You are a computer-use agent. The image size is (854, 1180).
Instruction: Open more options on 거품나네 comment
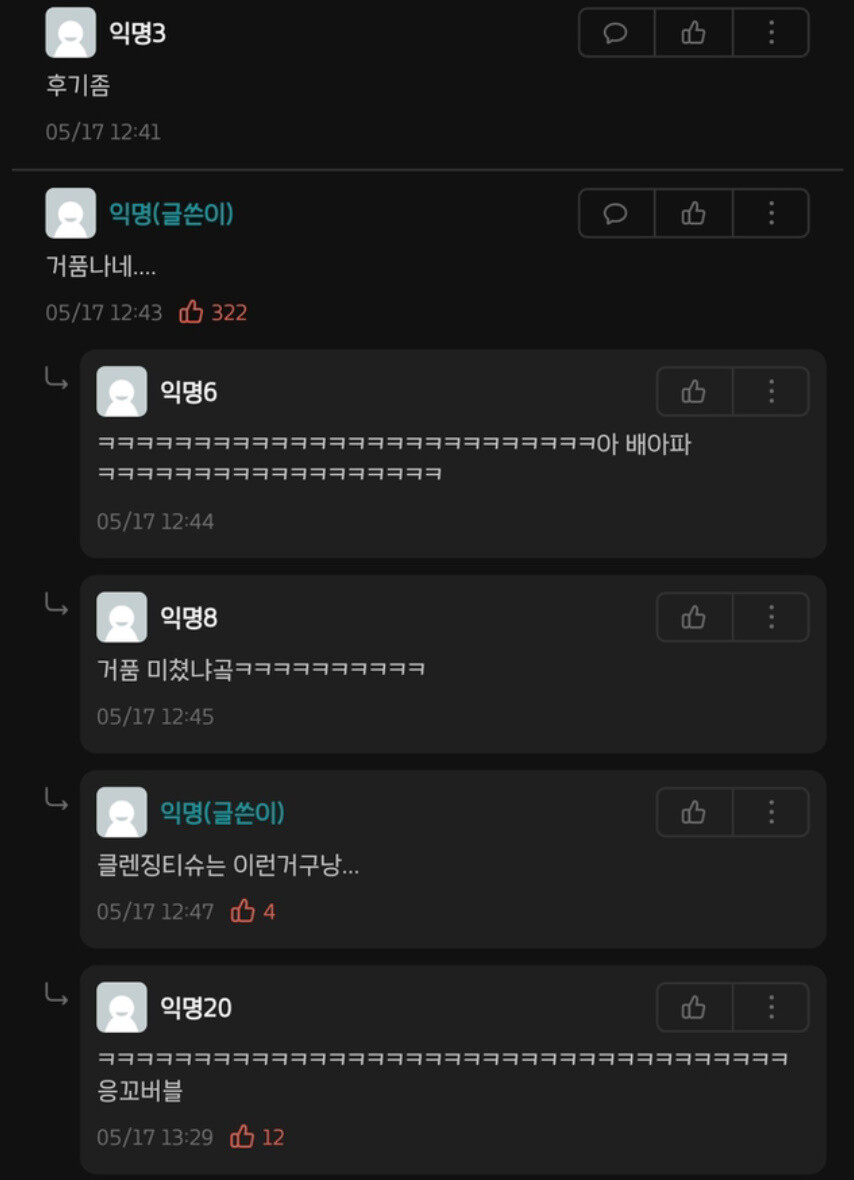click(x=771, y=213)
